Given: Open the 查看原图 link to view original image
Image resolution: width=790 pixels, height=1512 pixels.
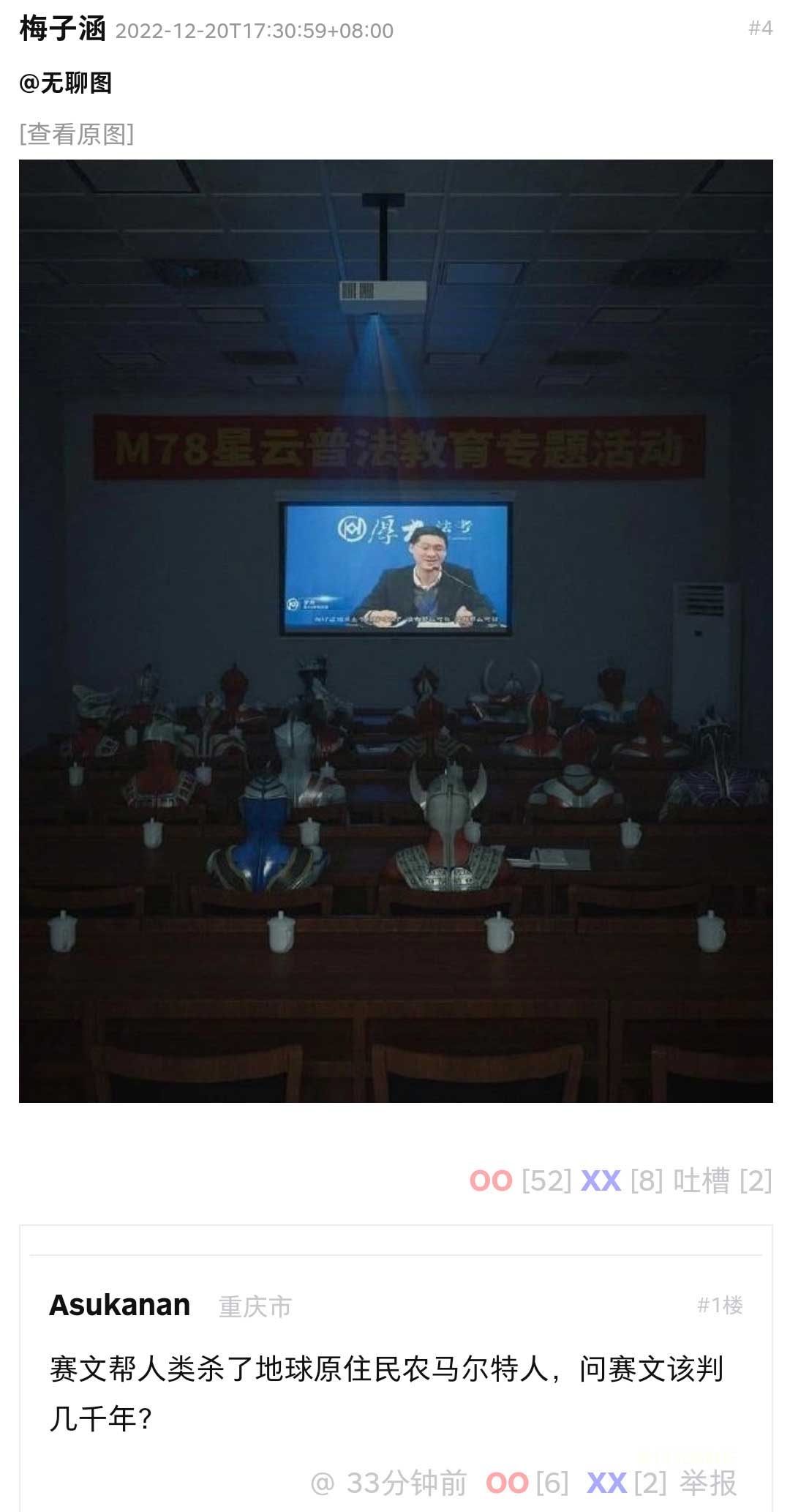Looking at the screenshot, I should pos(77,134).
